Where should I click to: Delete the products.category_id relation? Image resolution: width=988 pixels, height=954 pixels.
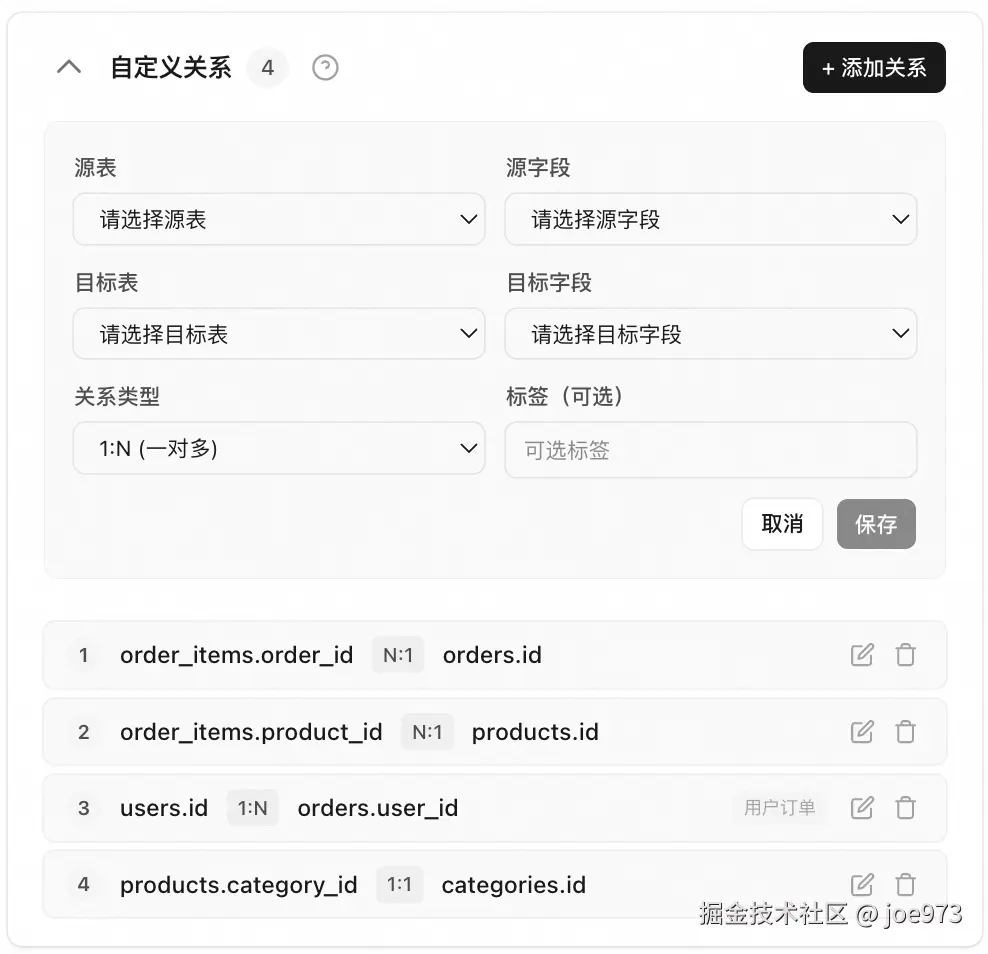tap(905, 885)
